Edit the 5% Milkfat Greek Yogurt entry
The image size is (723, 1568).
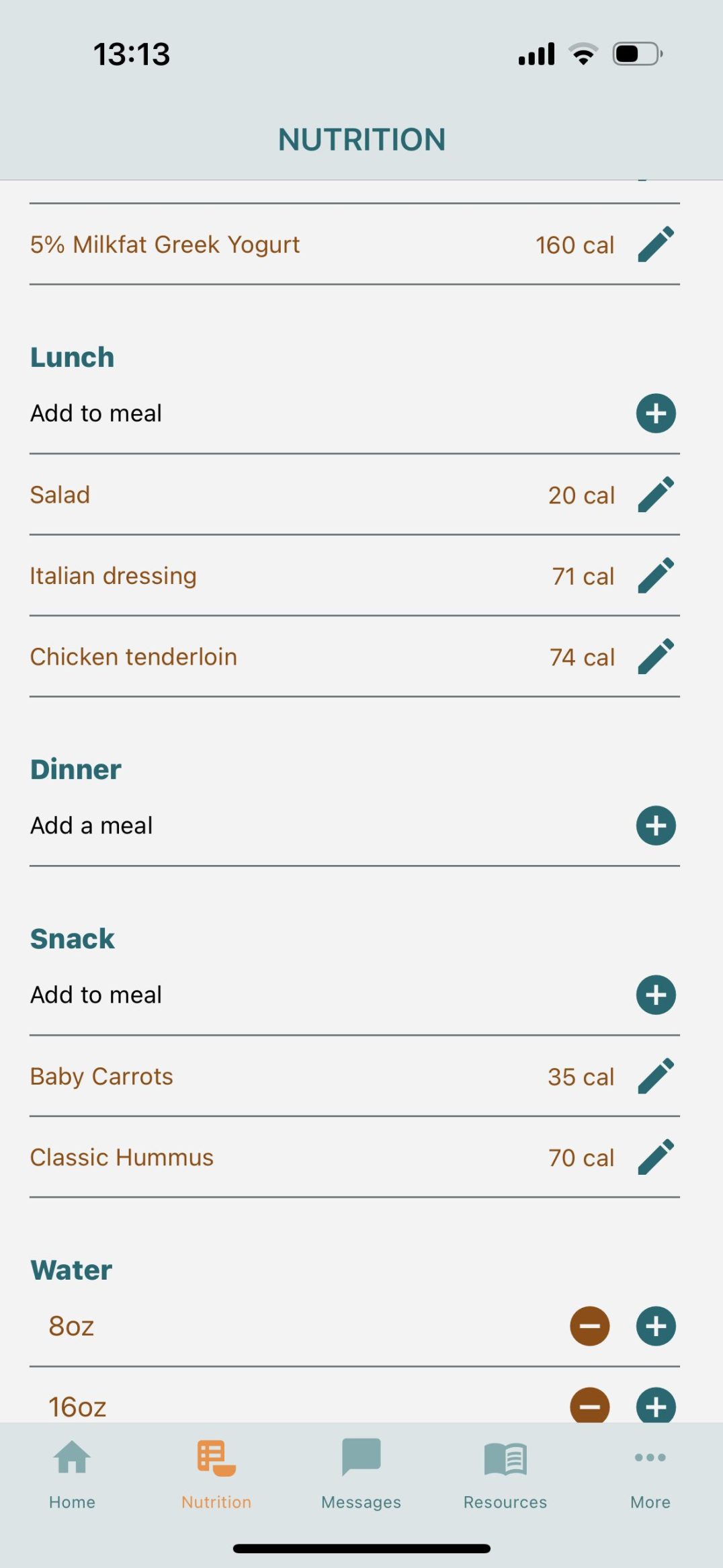[656, 244]
